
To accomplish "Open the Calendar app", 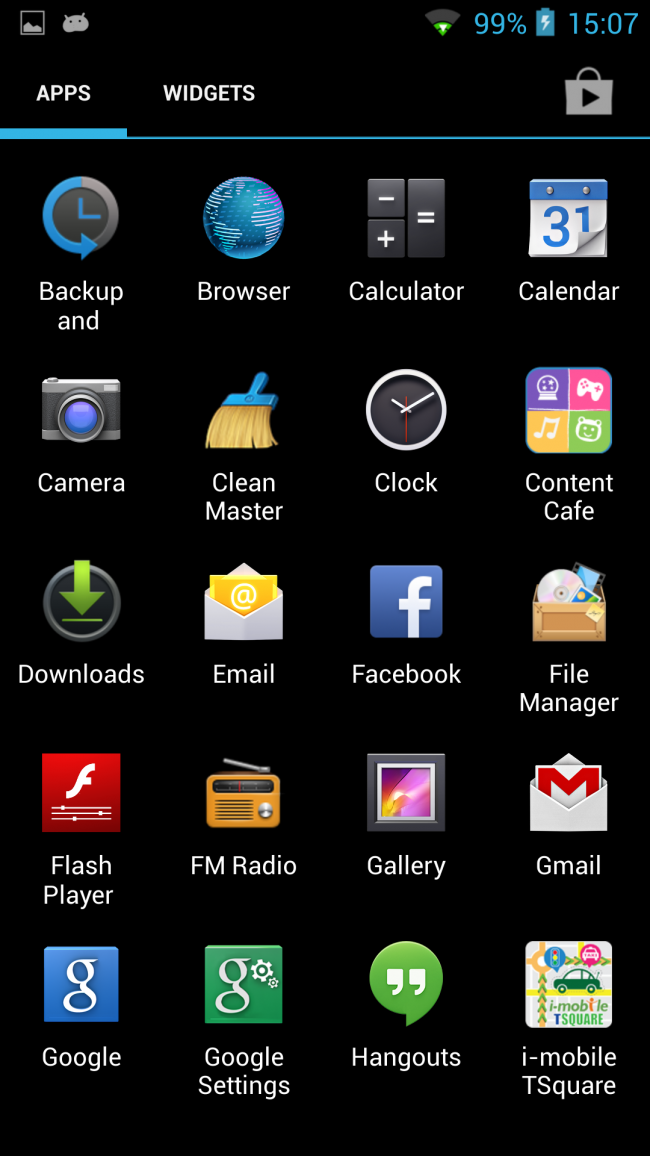I will (568, 219).
